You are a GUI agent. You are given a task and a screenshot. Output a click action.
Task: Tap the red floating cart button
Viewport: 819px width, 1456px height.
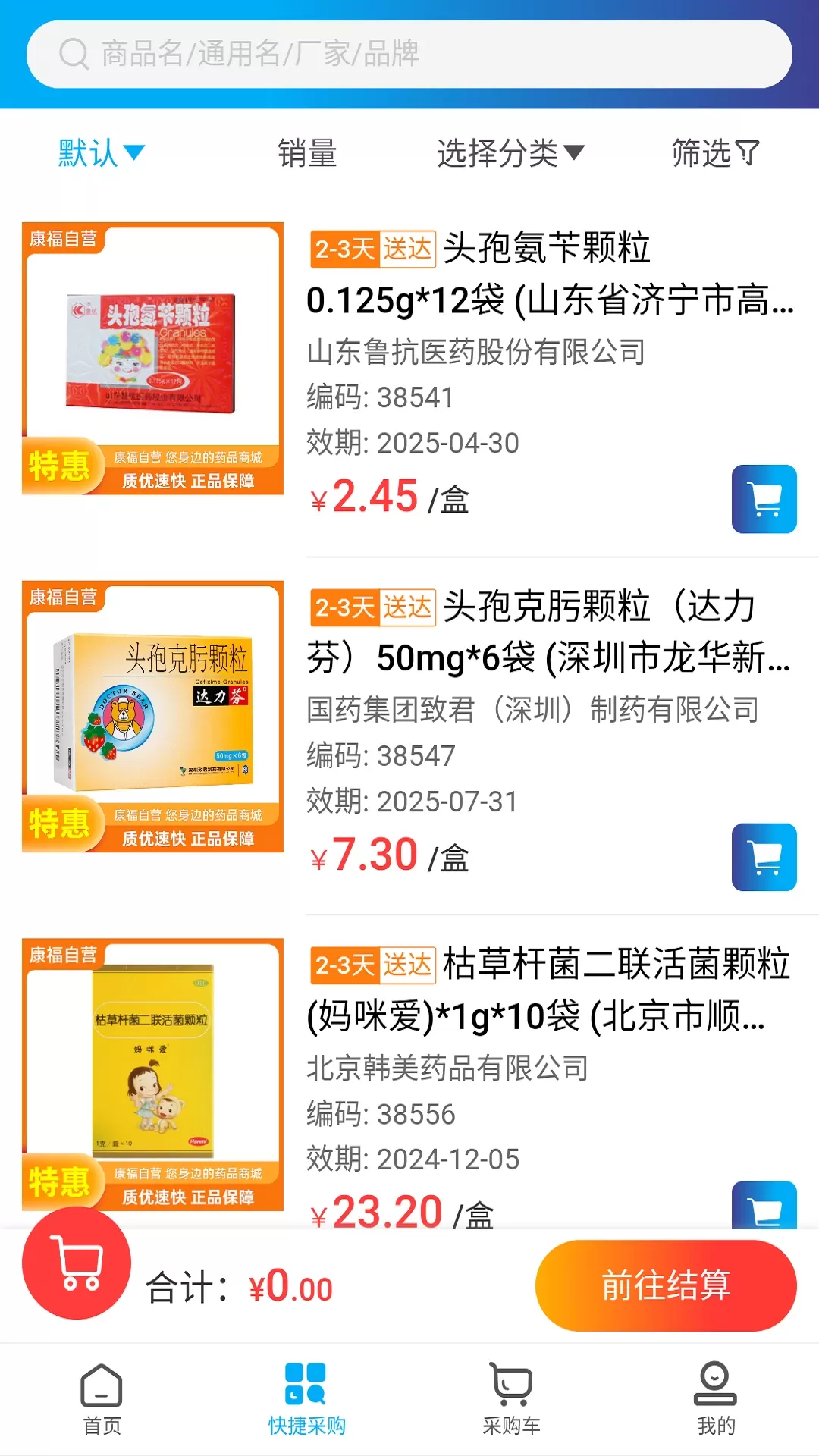click(77, 1263)
